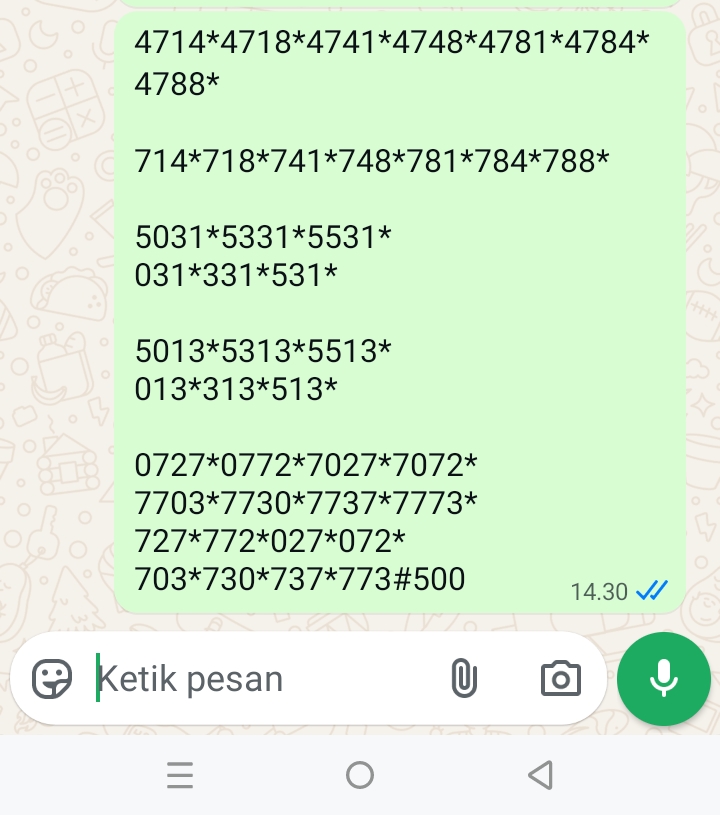Open the camera from the chat bar
The width and height of the screenshot is (720, 815).
(x=560, y=679)
